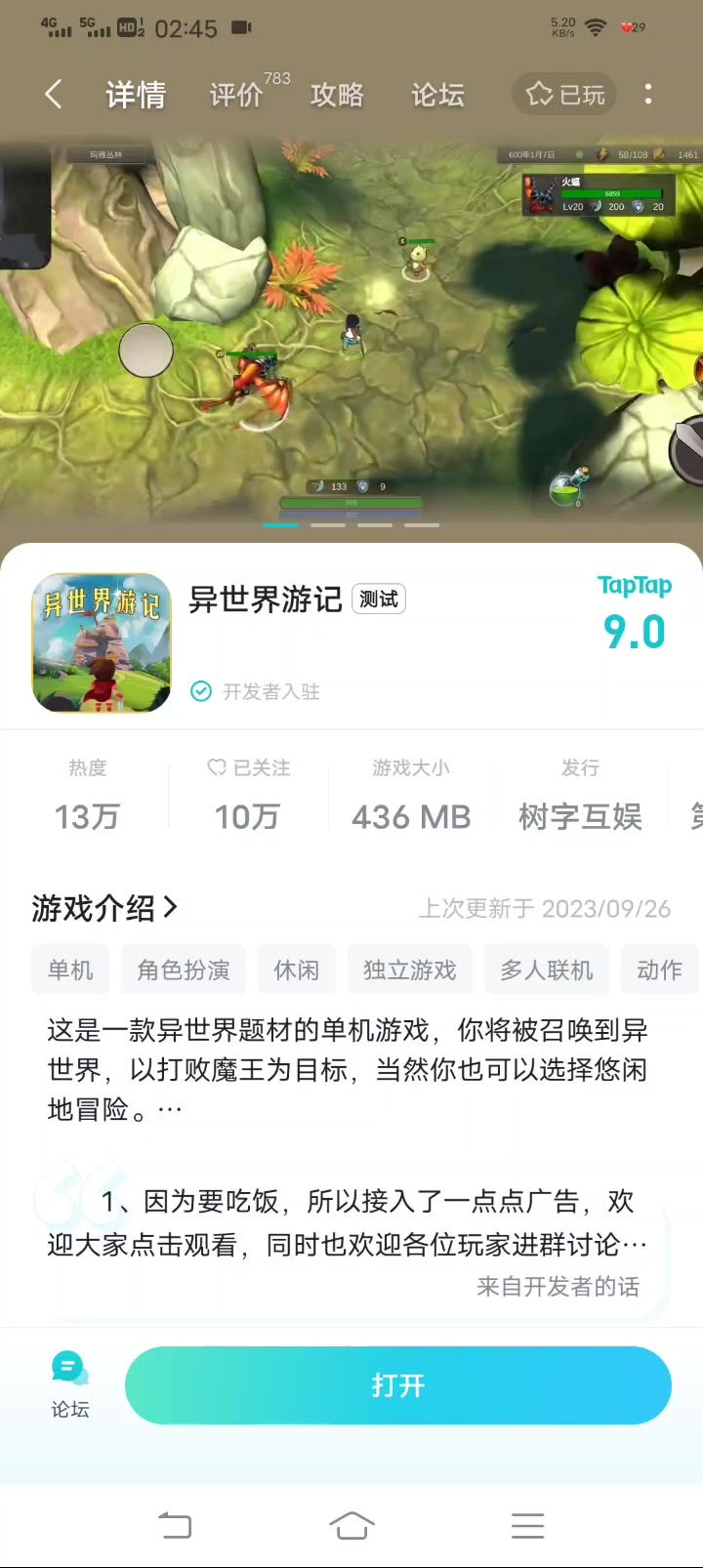This screenshot has width=703, height=1568.
Task: Expand the 游戏介绍 section
Action: 104,908
